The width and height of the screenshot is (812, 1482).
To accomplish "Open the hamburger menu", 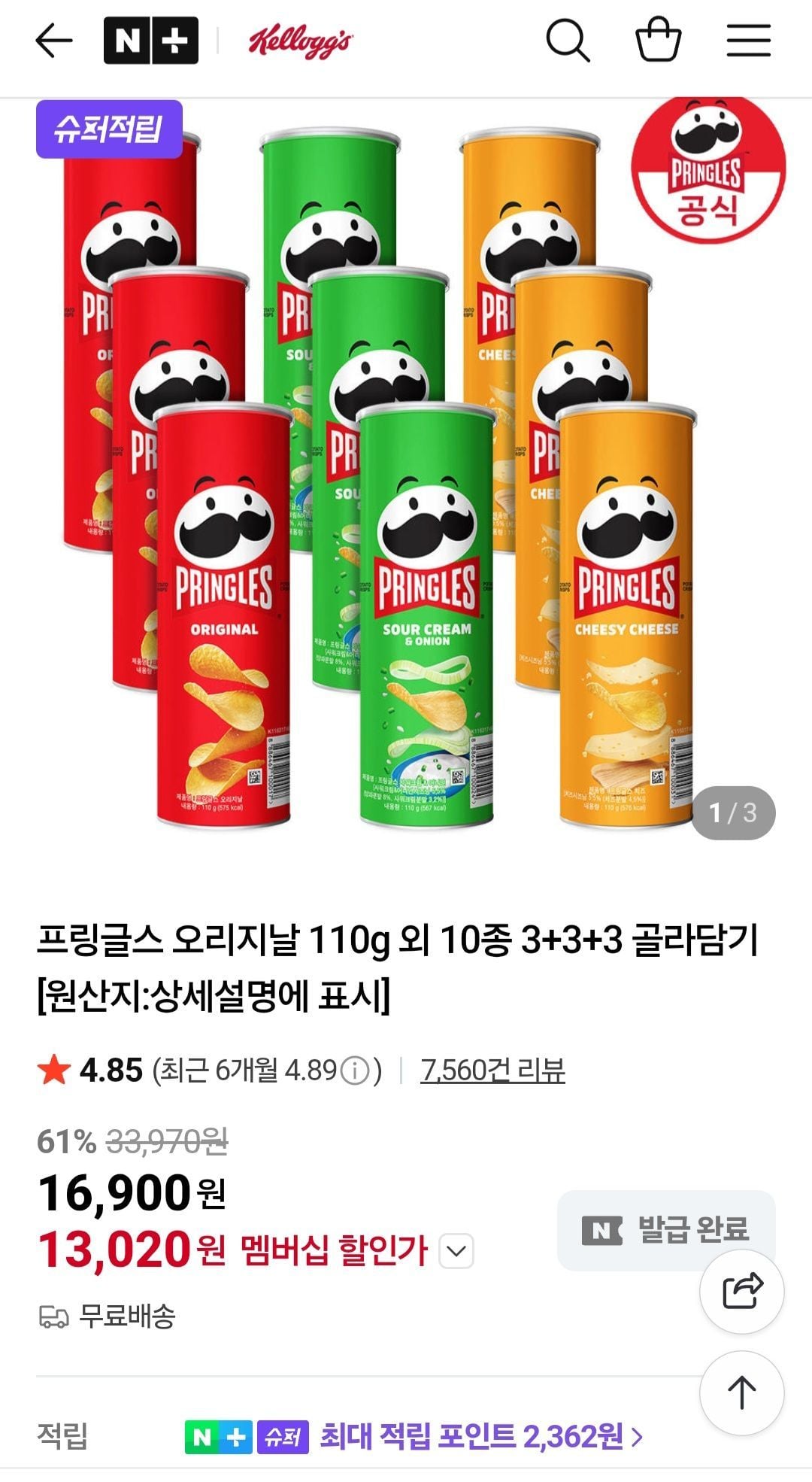I will click(x=748, y=41).
